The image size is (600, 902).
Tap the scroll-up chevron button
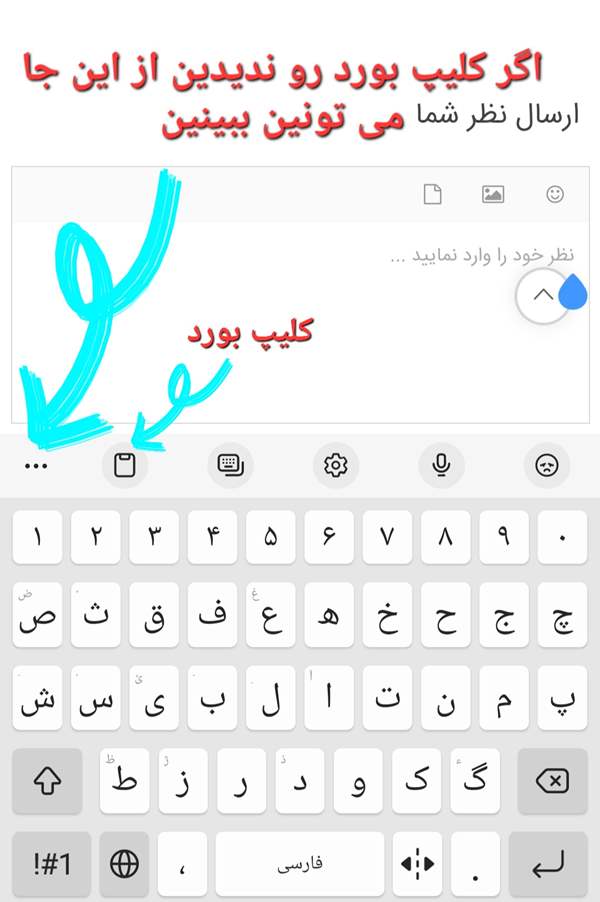coord(543,295)
